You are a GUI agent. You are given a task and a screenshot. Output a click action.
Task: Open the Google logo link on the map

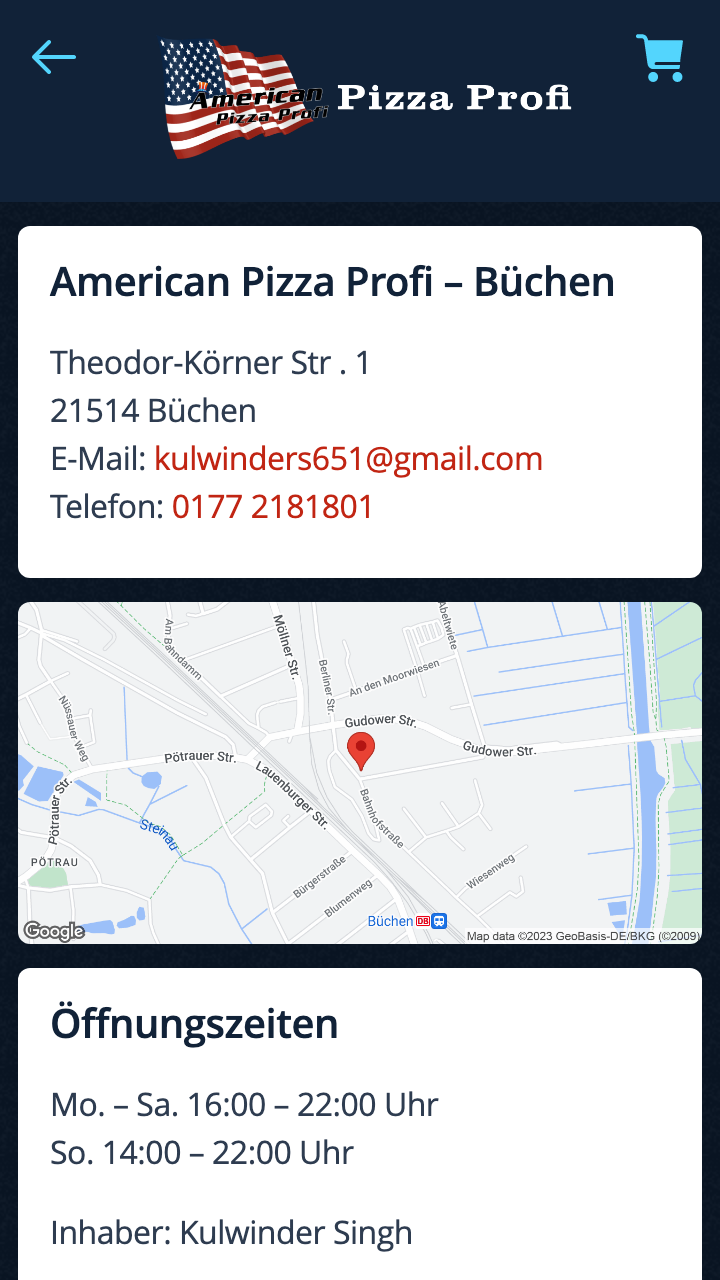click(54, 931)
